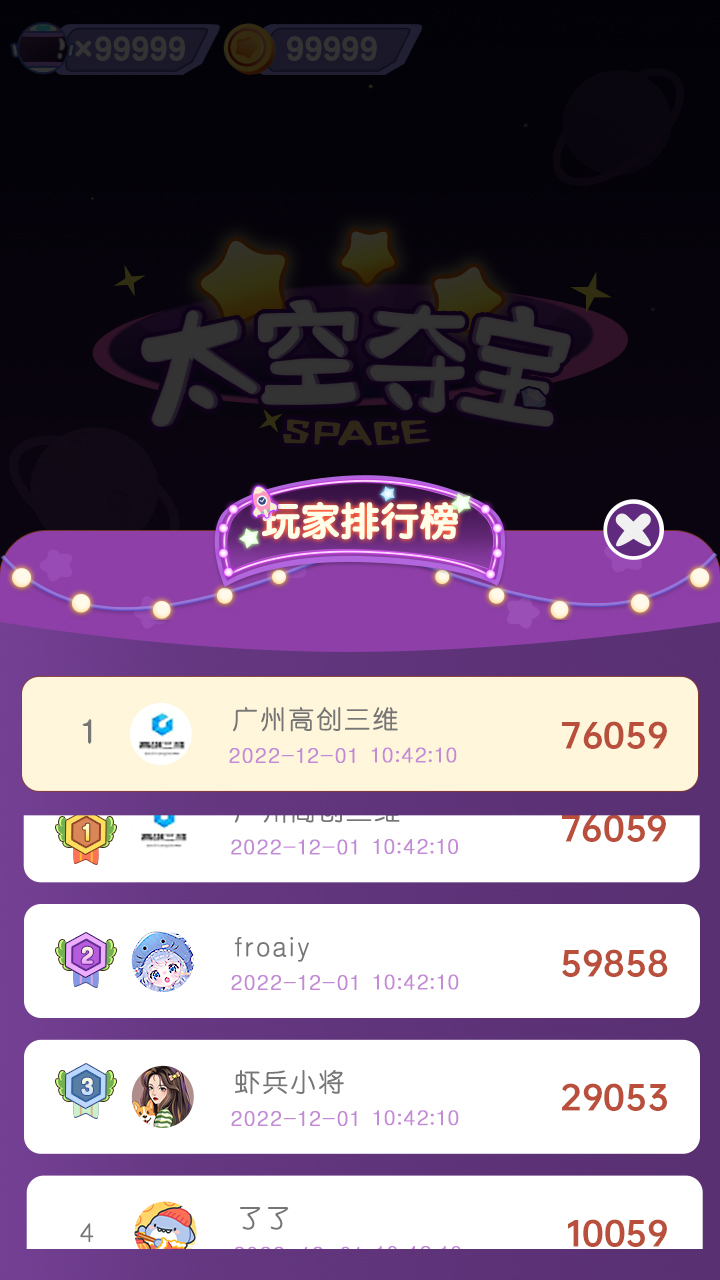This screenshot has height=1280, width=720.
Task: Open 虾兵小将's profile avatar
Action: tap(164, 1096)
